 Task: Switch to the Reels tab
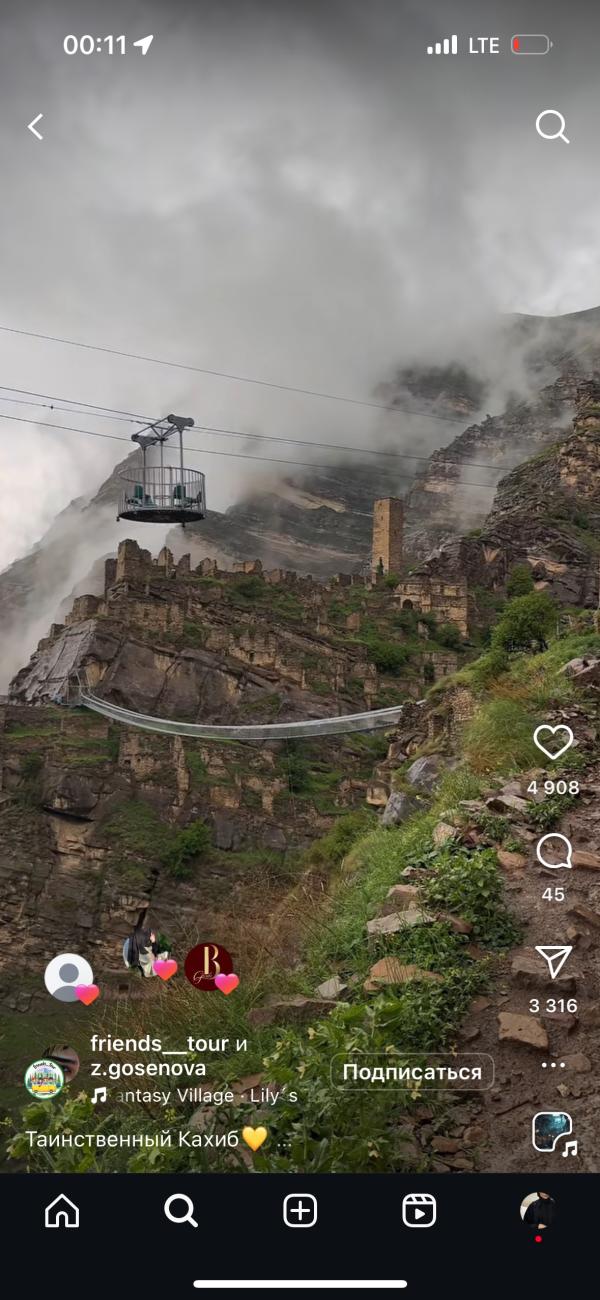click(419, 1211)
